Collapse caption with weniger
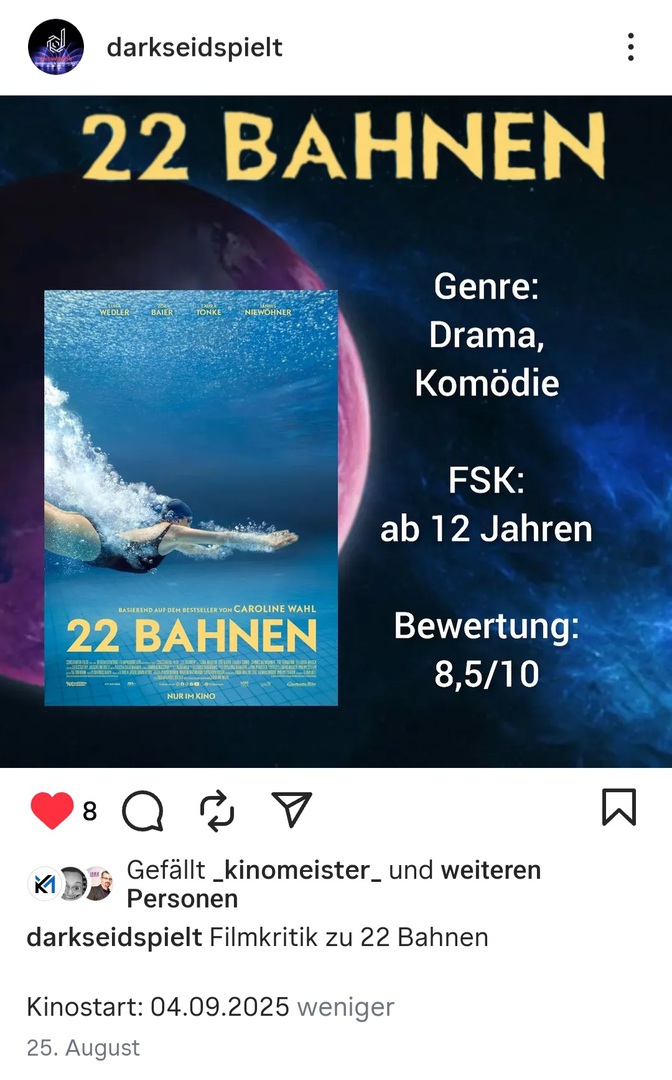Viewport: 672px width, 1080px height. click(x=346, y=1006)
